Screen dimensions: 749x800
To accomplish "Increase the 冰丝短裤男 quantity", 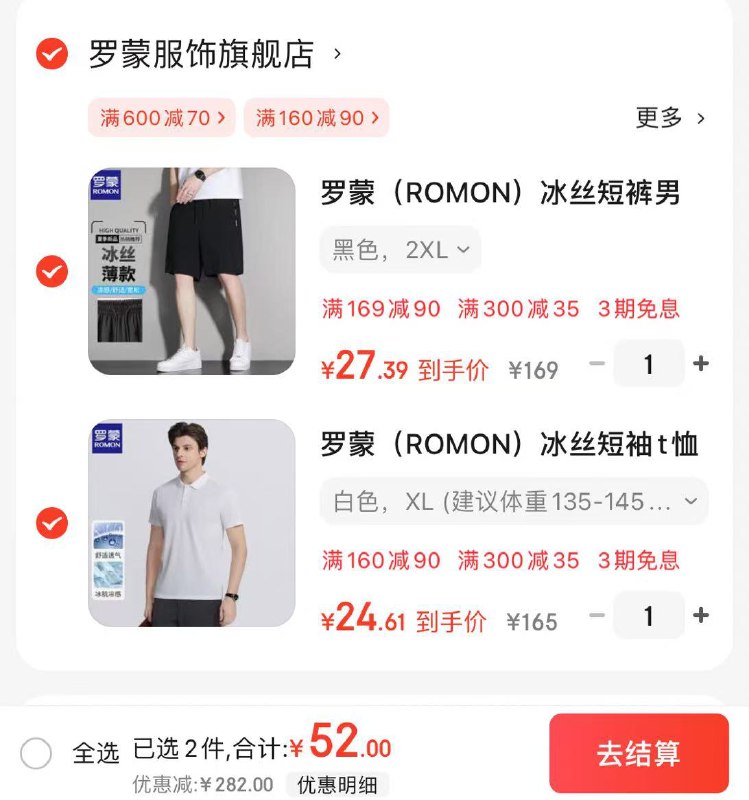I will click(701, 364).
